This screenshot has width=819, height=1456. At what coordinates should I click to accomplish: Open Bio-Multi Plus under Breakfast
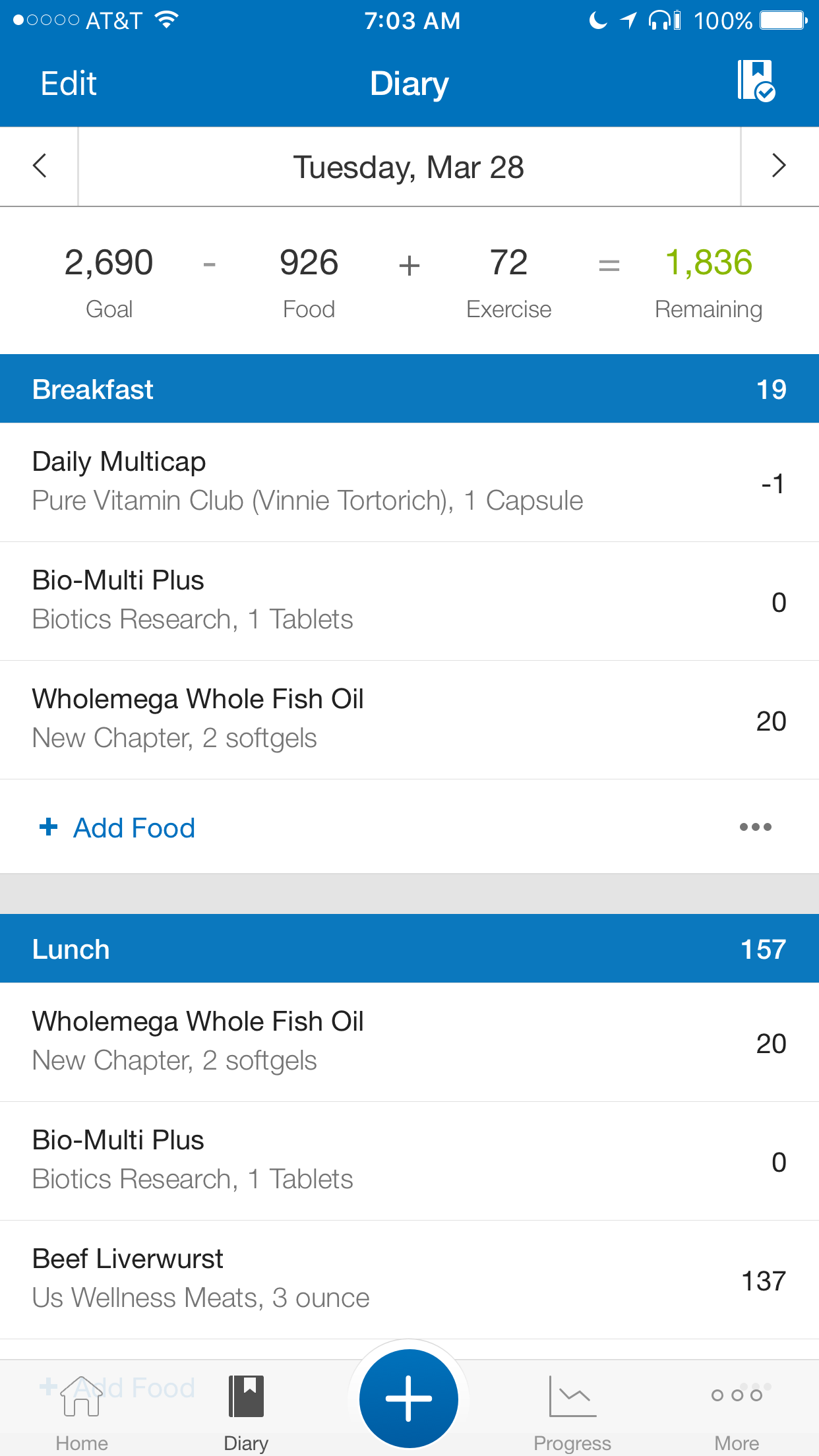point(409,601)
